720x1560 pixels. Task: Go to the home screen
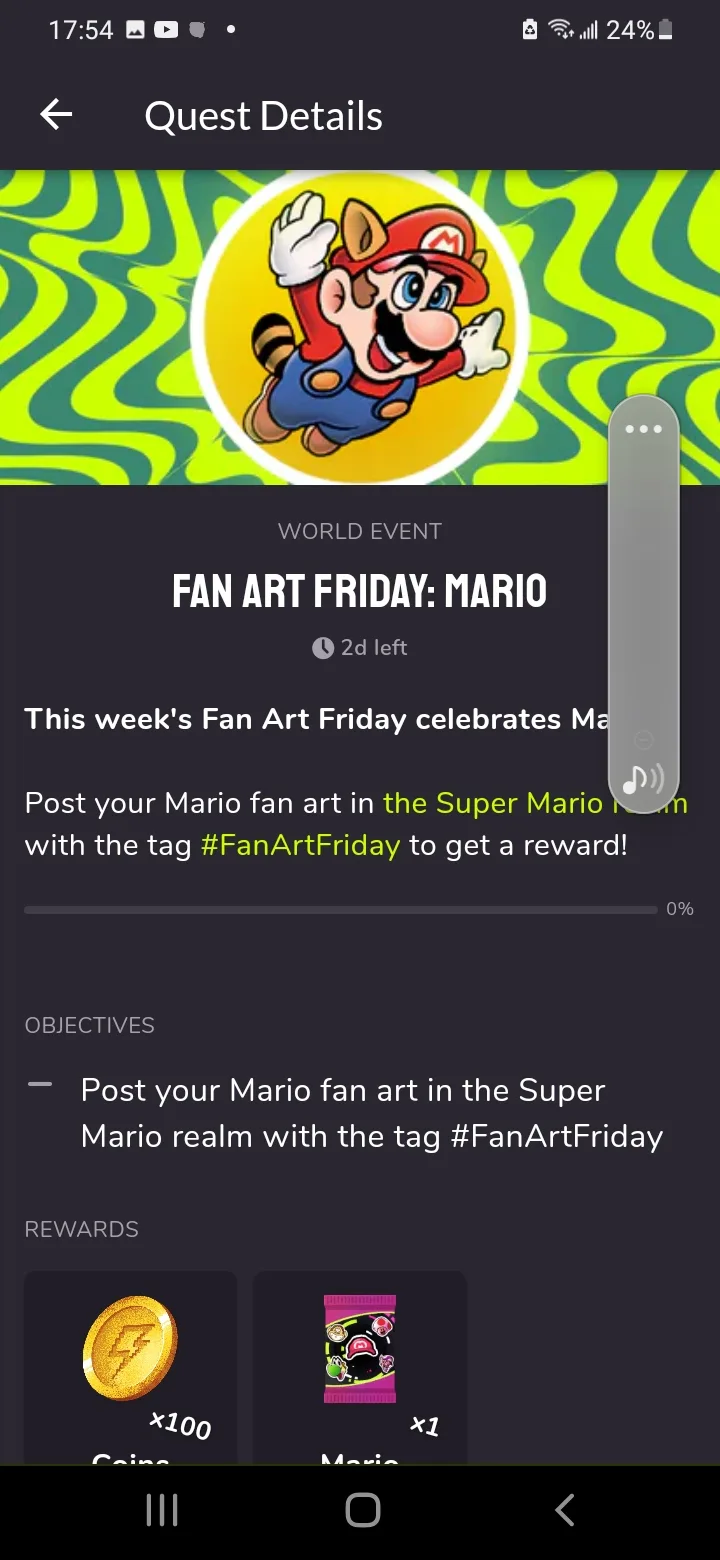[x=362, y=1510]
